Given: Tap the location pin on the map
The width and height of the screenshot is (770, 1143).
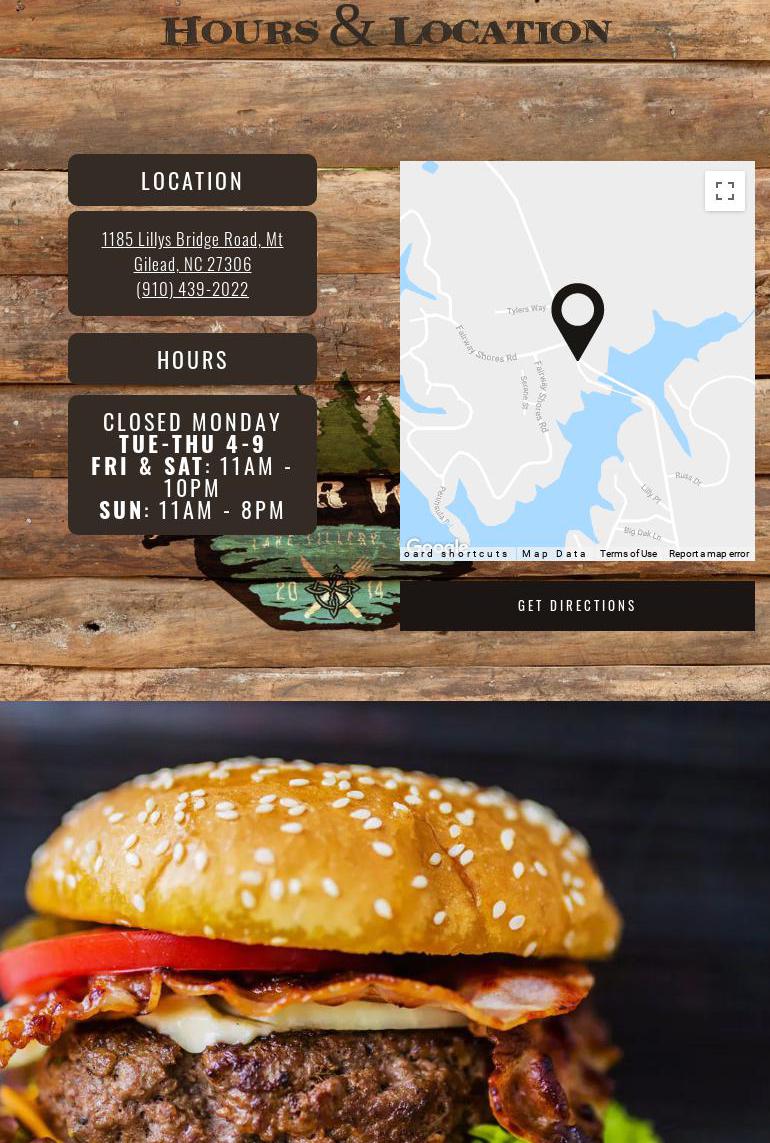Looking at the screenshot, I should coord(577,318).
